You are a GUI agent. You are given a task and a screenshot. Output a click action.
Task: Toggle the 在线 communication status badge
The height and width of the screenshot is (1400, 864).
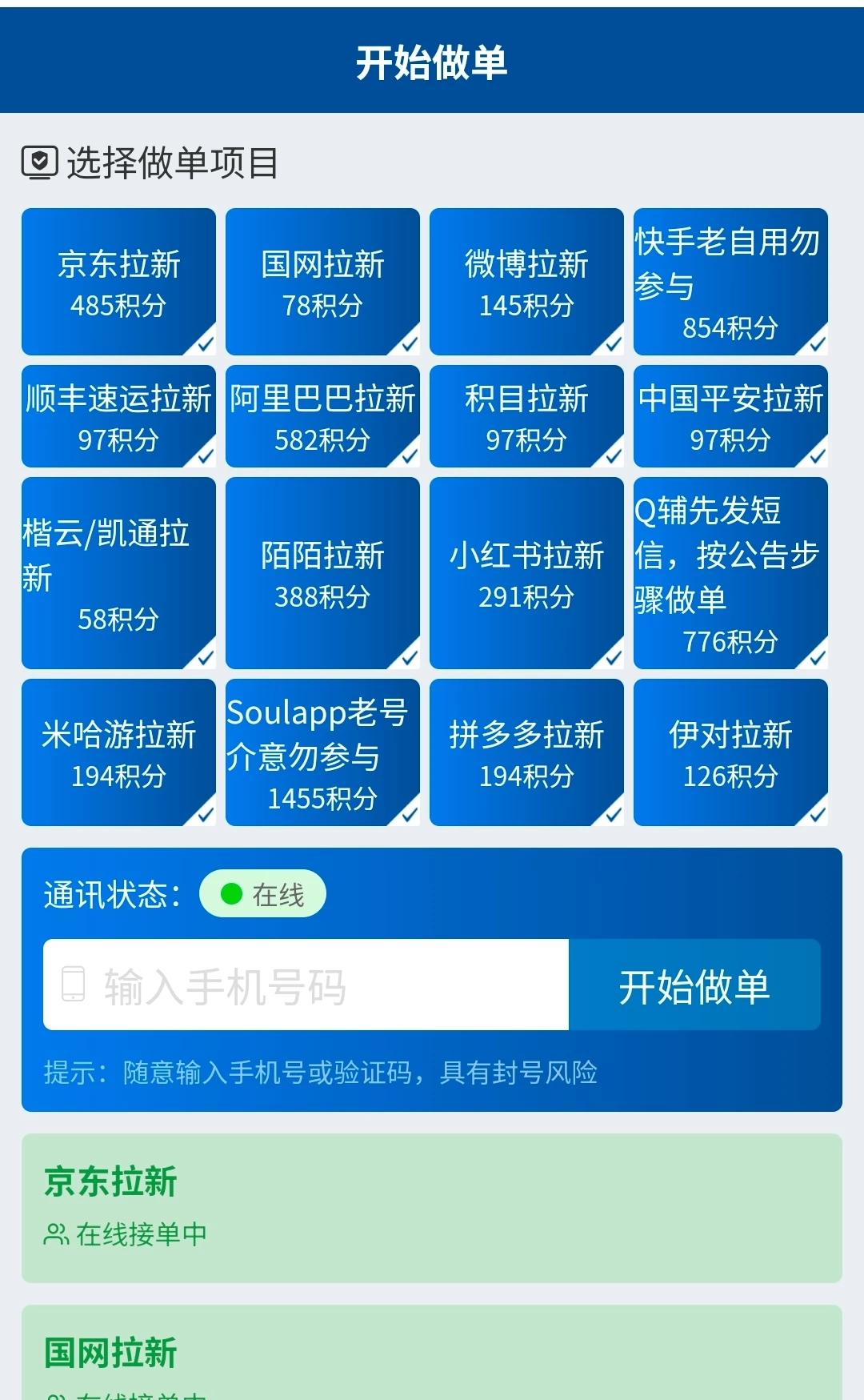pos(262,894)
